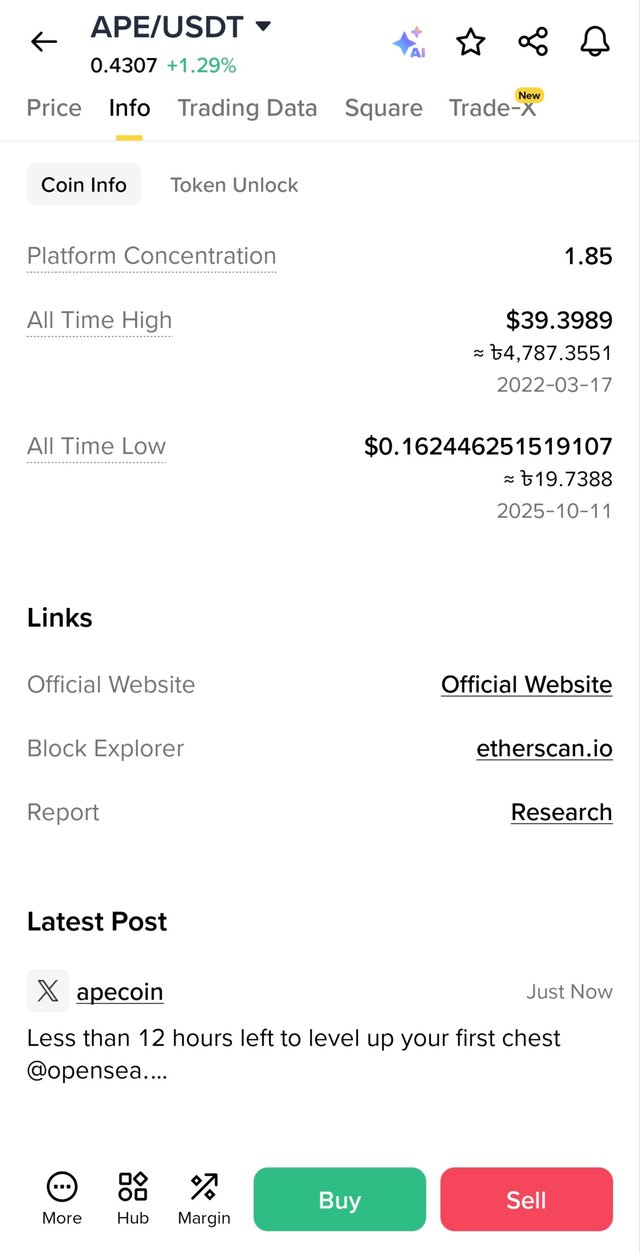Open the AI assistant icon
Screen dimensions: 640x1253
[408, 42]
